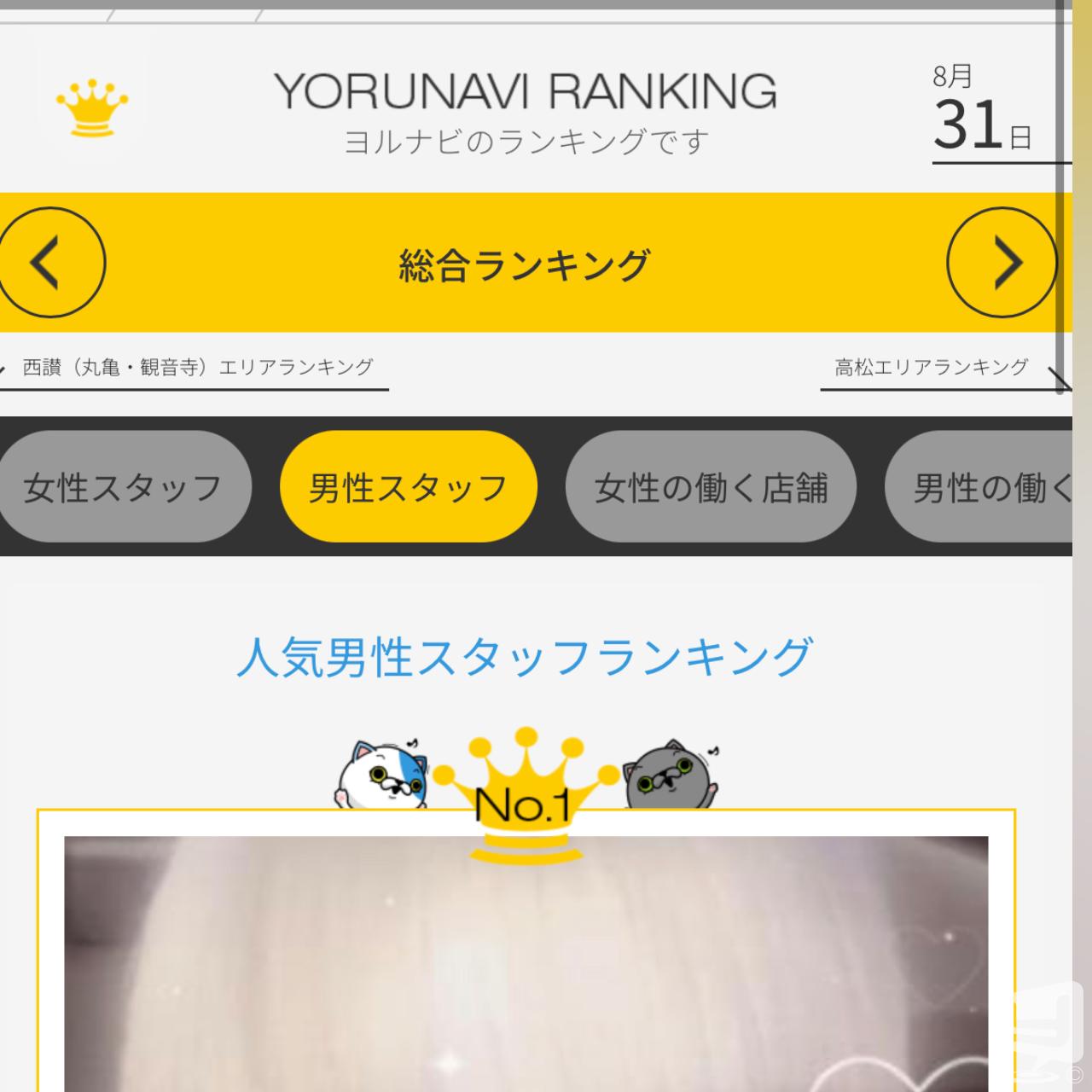Go to the previous ranking with left arrow
This screenshot has height=1092, width=1092.
(49, 262)
